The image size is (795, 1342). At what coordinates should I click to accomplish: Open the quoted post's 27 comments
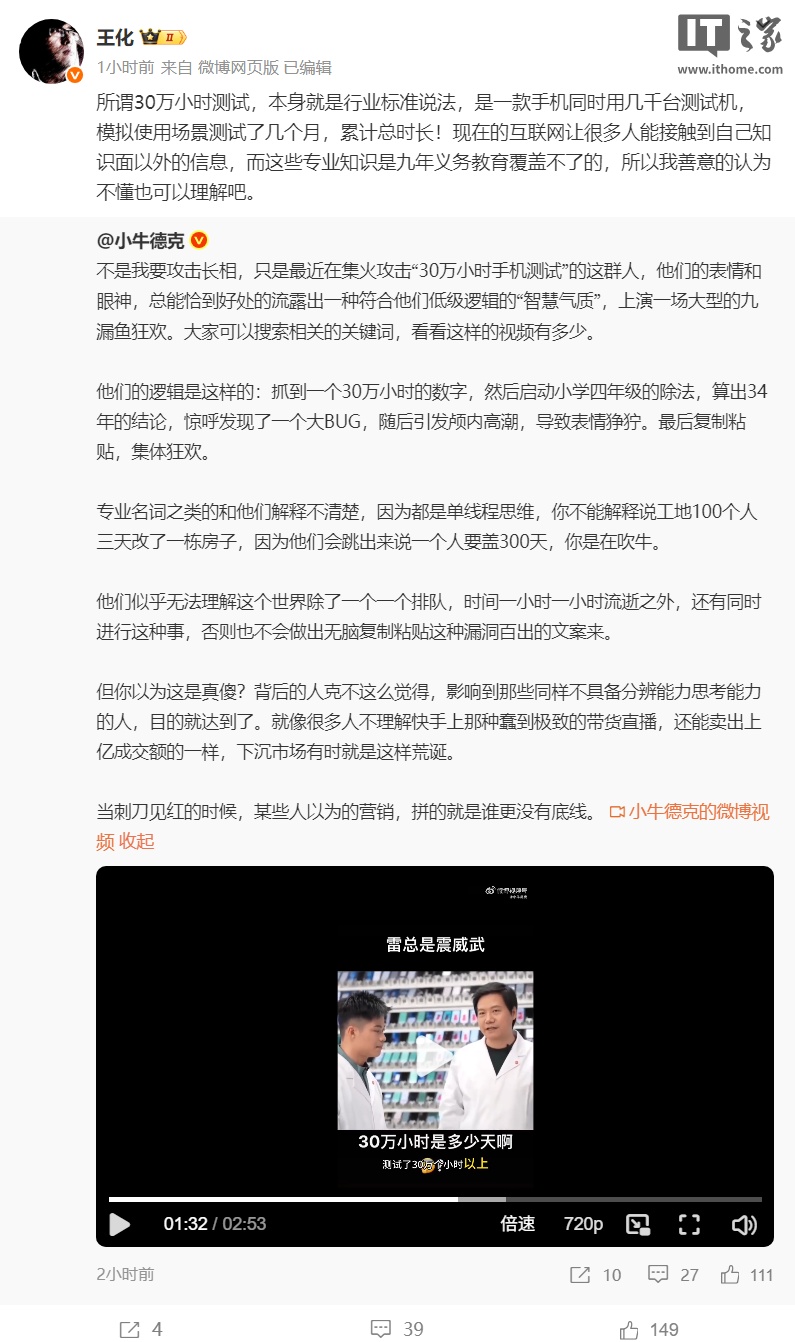click(x=673, y=1275)
